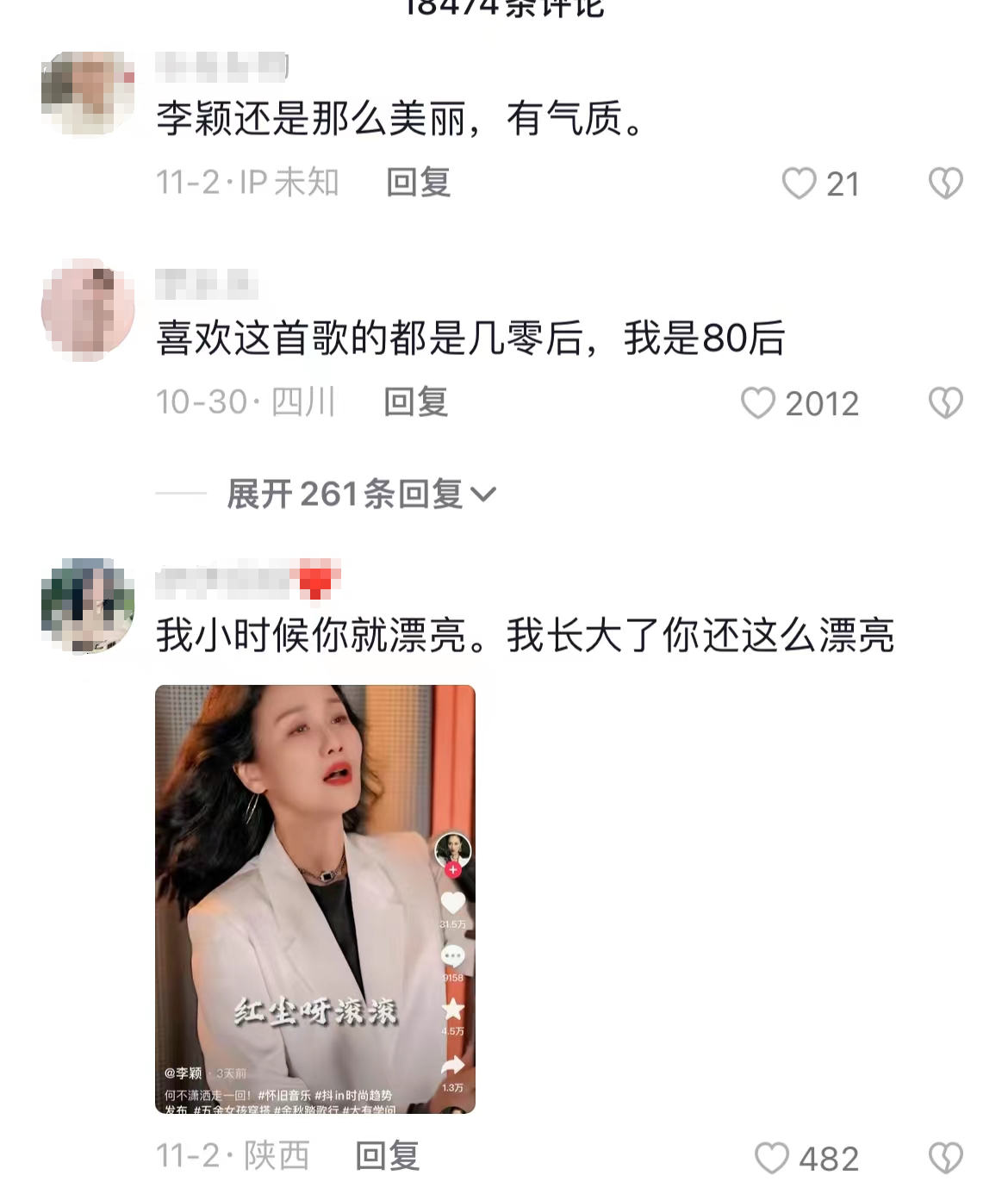The height and width of the screenshot is (1194, 1008).
Task: Open the image attached to the 陕西 comment
Action: click(x=315, y=899)
